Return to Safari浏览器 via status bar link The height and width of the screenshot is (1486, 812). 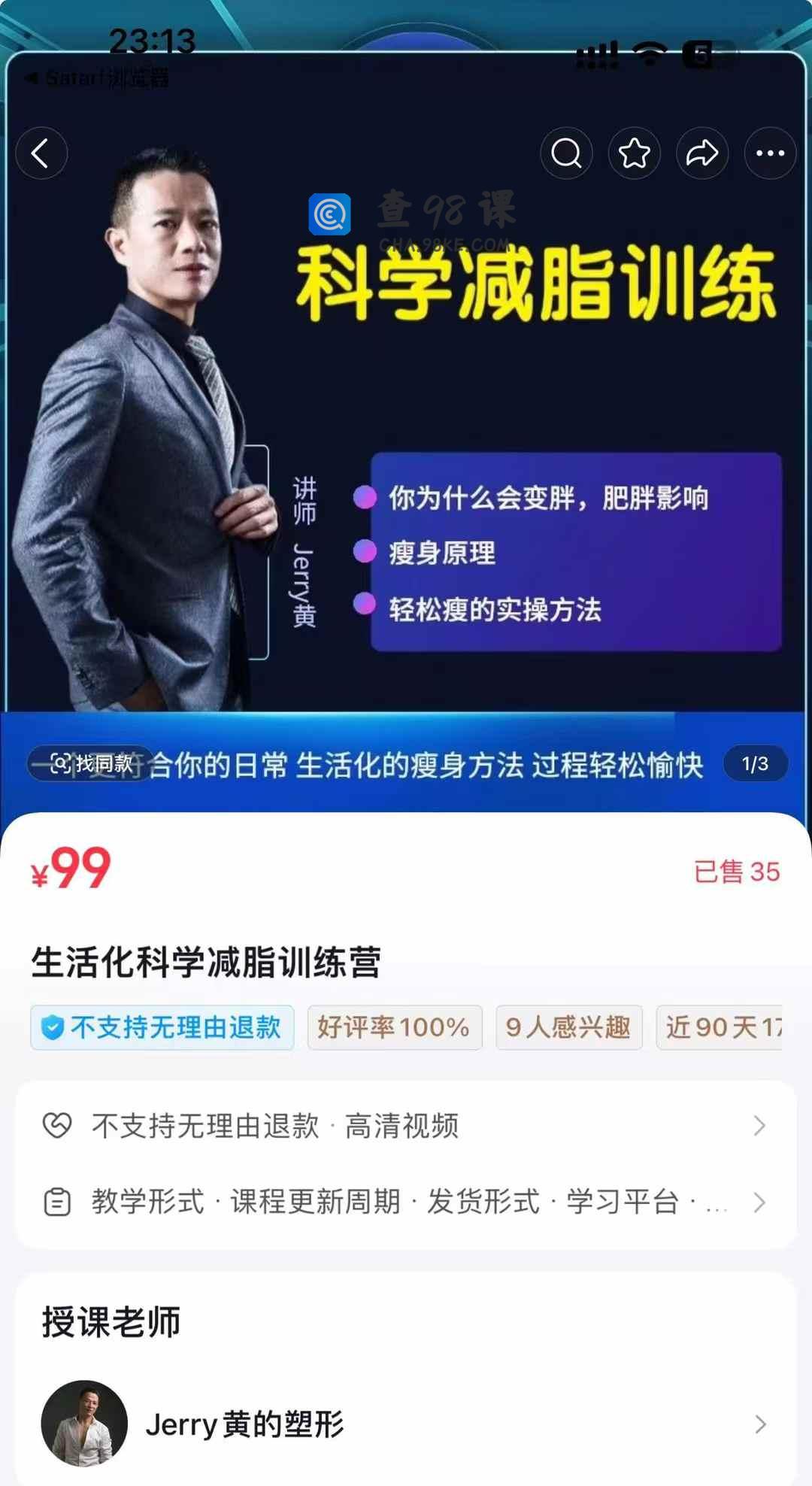[x=98, y=78]
